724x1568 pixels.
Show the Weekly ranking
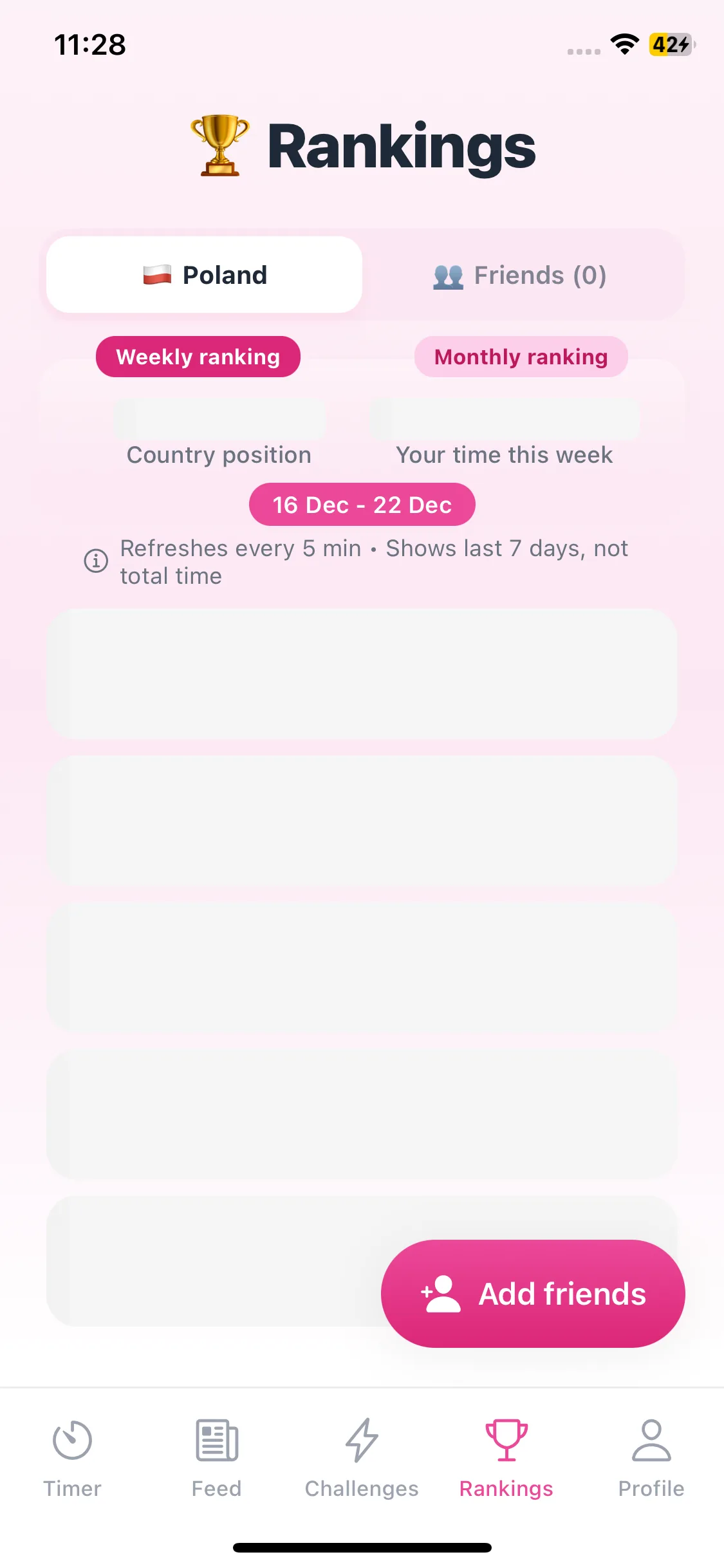(x=198, y=357)
